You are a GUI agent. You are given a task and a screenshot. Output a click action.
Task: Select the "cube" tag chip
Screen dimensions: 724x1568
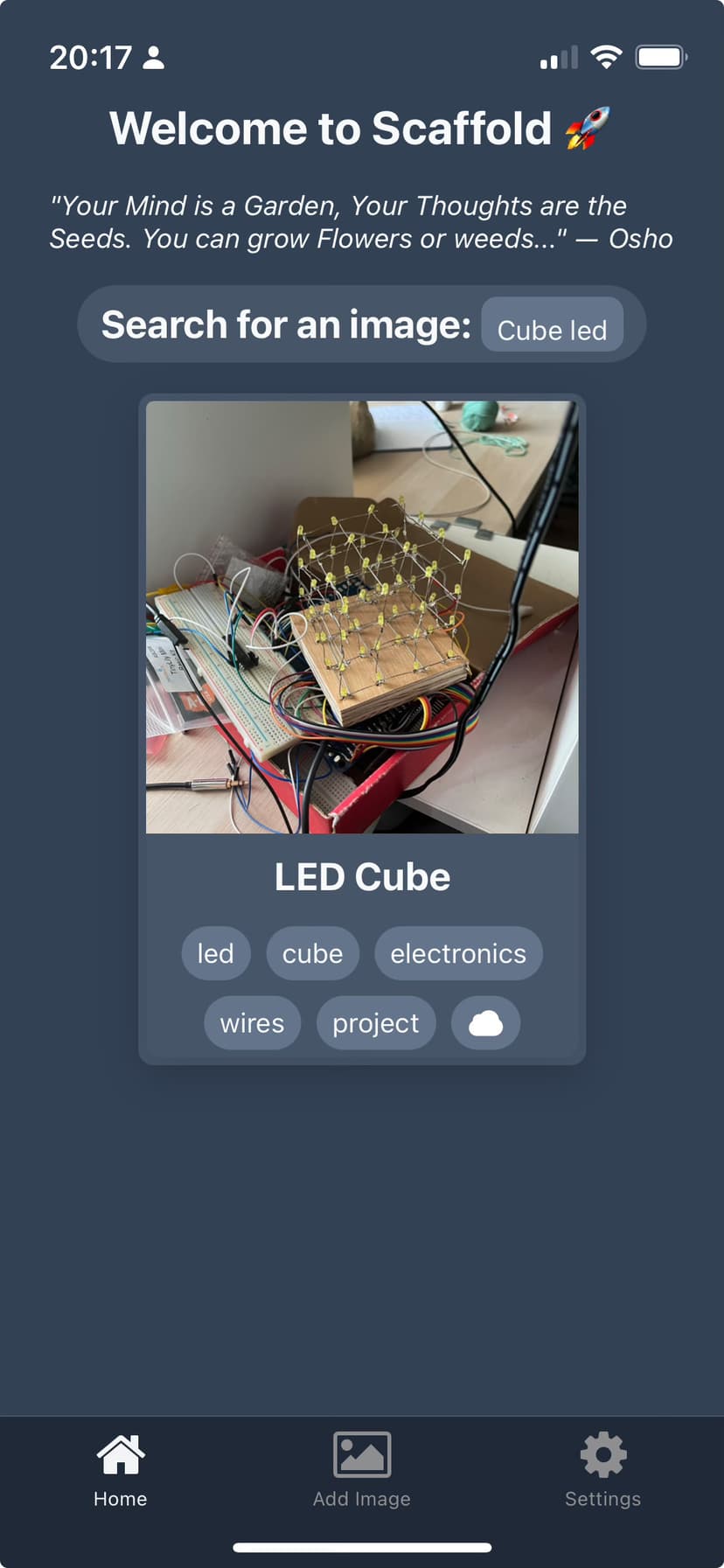click(x=312, y=953)
